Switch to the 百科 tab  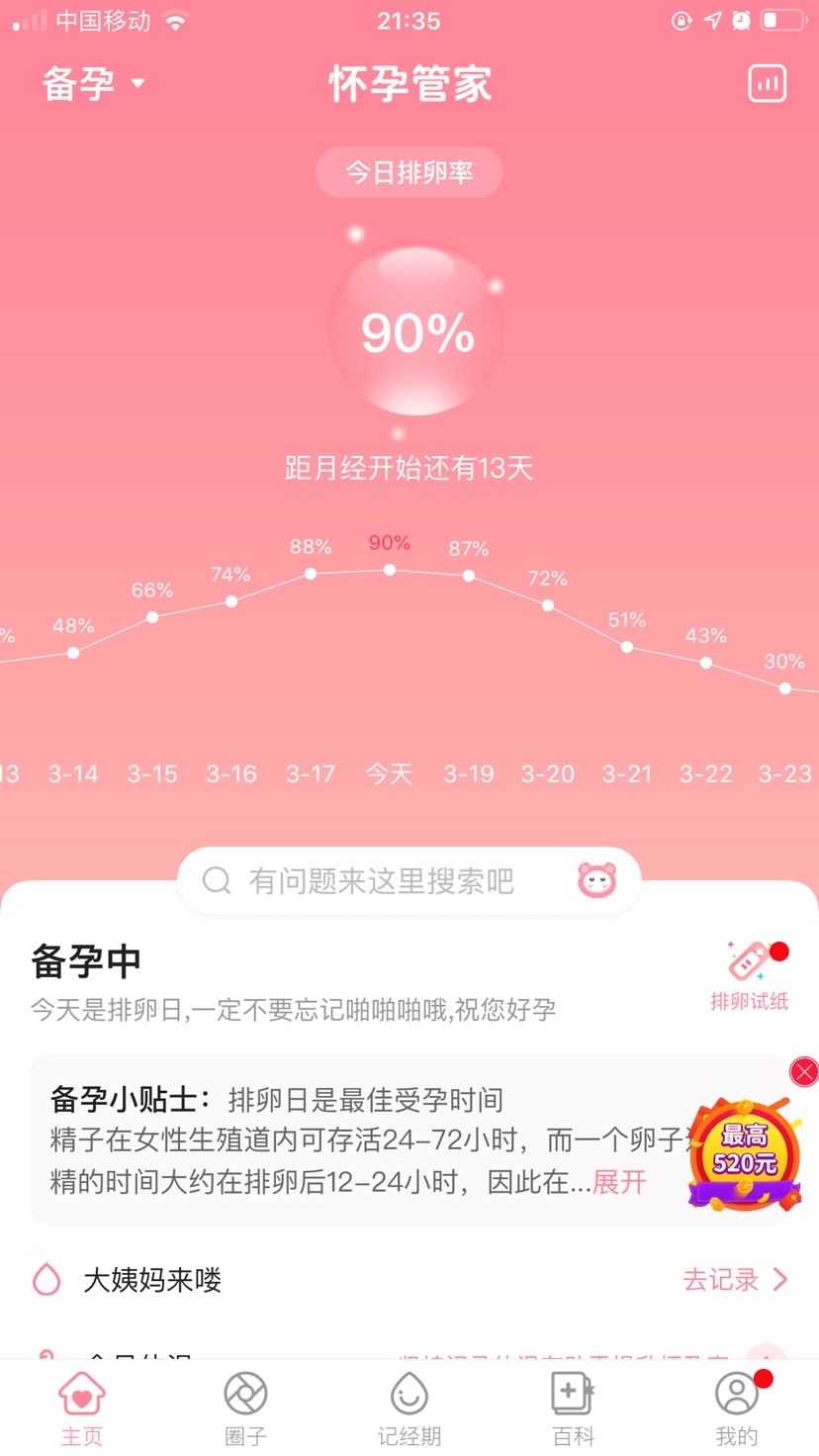(x=573, y=1409)
